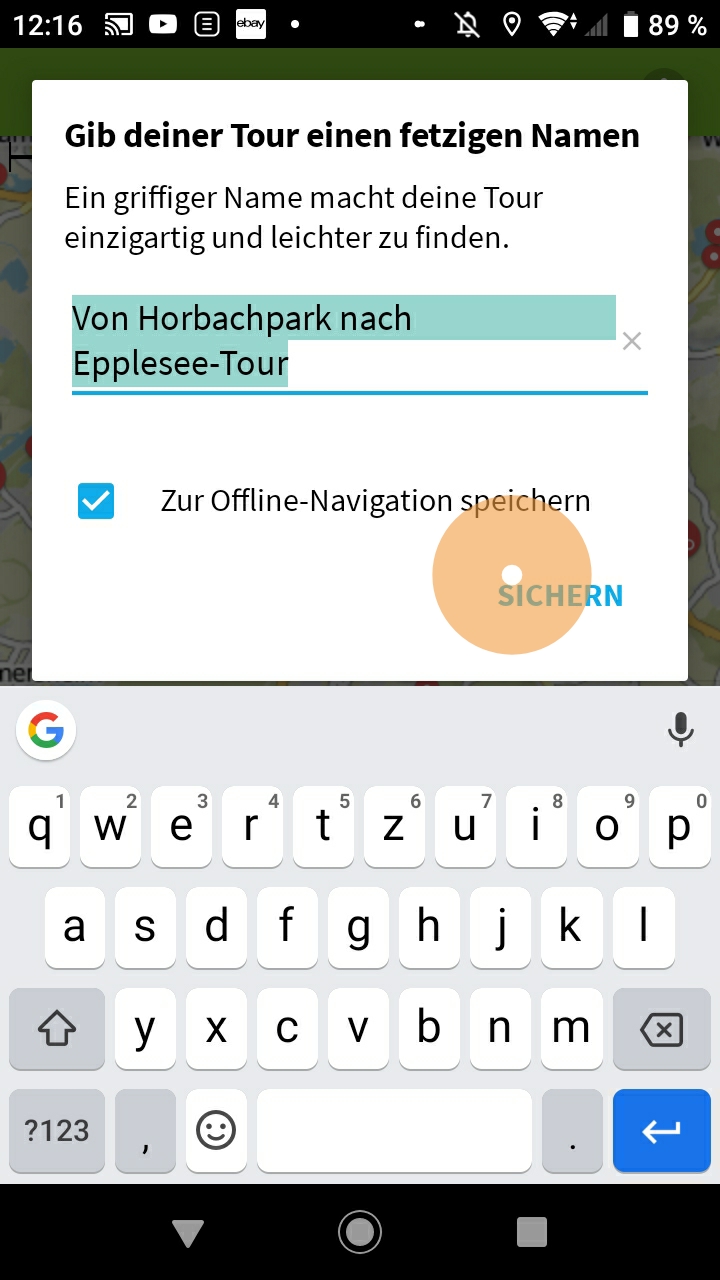Tap the keyboard enter key
720x1280 pixels.
coord(660,1131)
